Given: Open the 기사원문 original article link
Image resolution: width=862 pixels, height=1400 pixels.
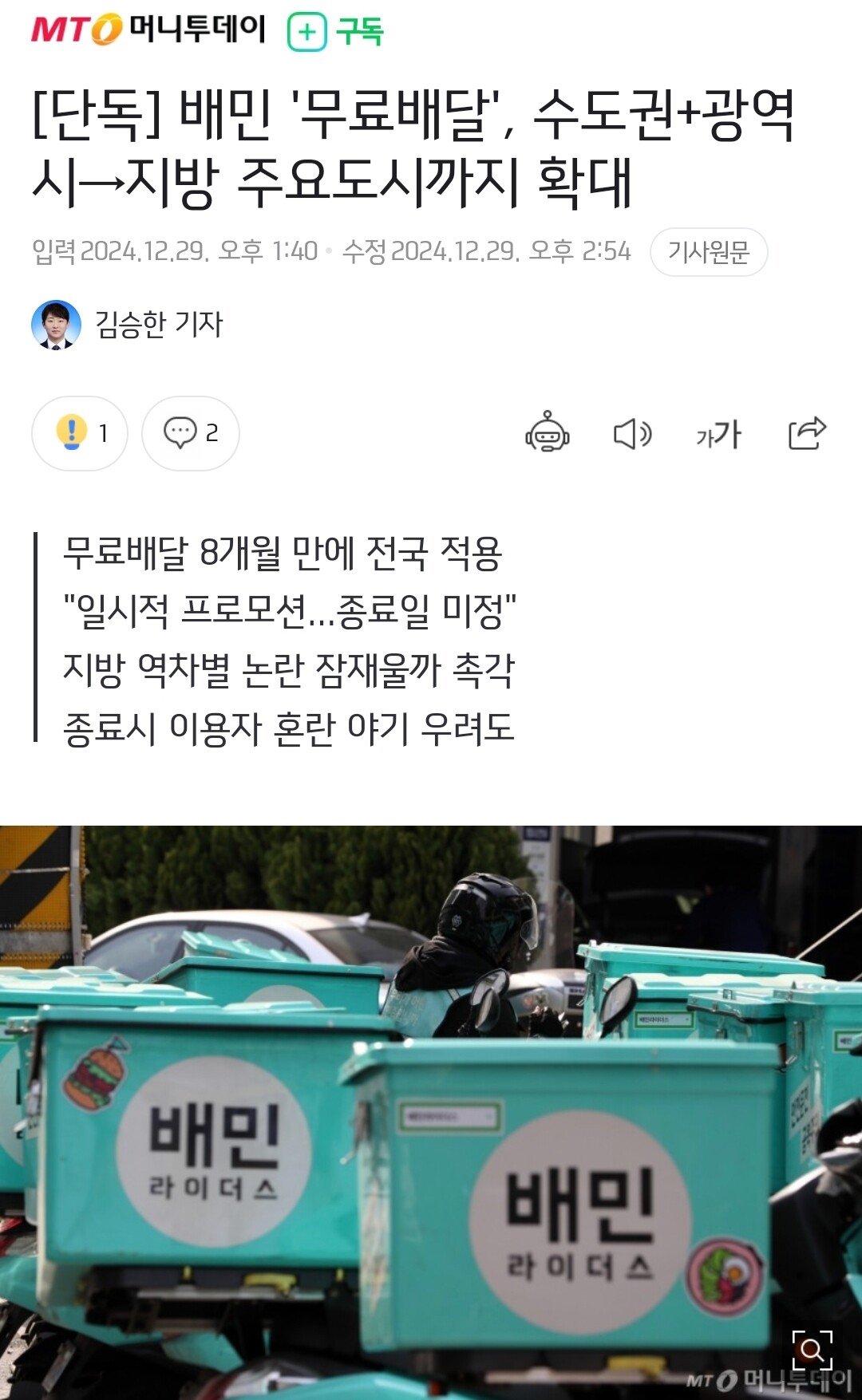Looking at the screenshot, I should pos(708,253).
